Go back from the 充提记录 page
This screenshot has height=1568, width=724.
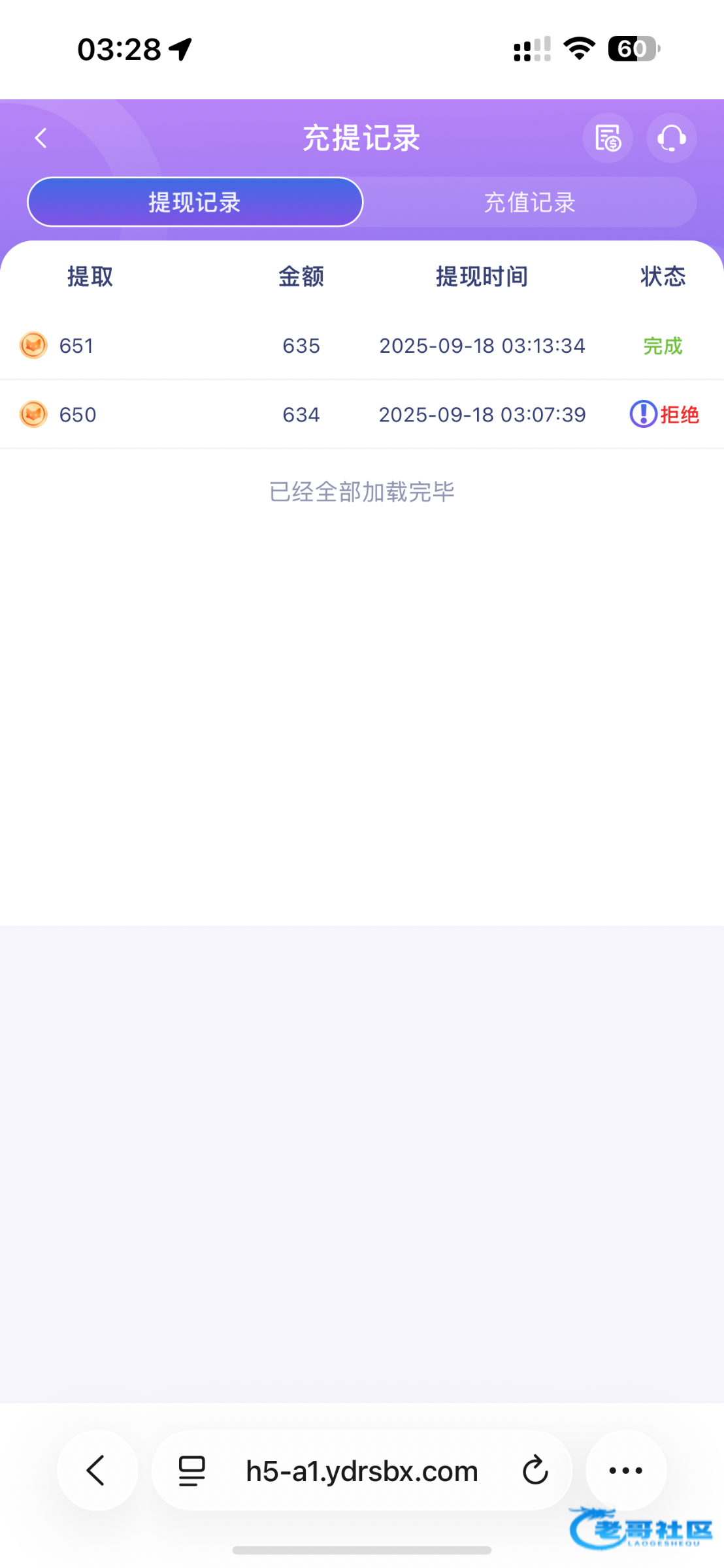pos(41,138)
